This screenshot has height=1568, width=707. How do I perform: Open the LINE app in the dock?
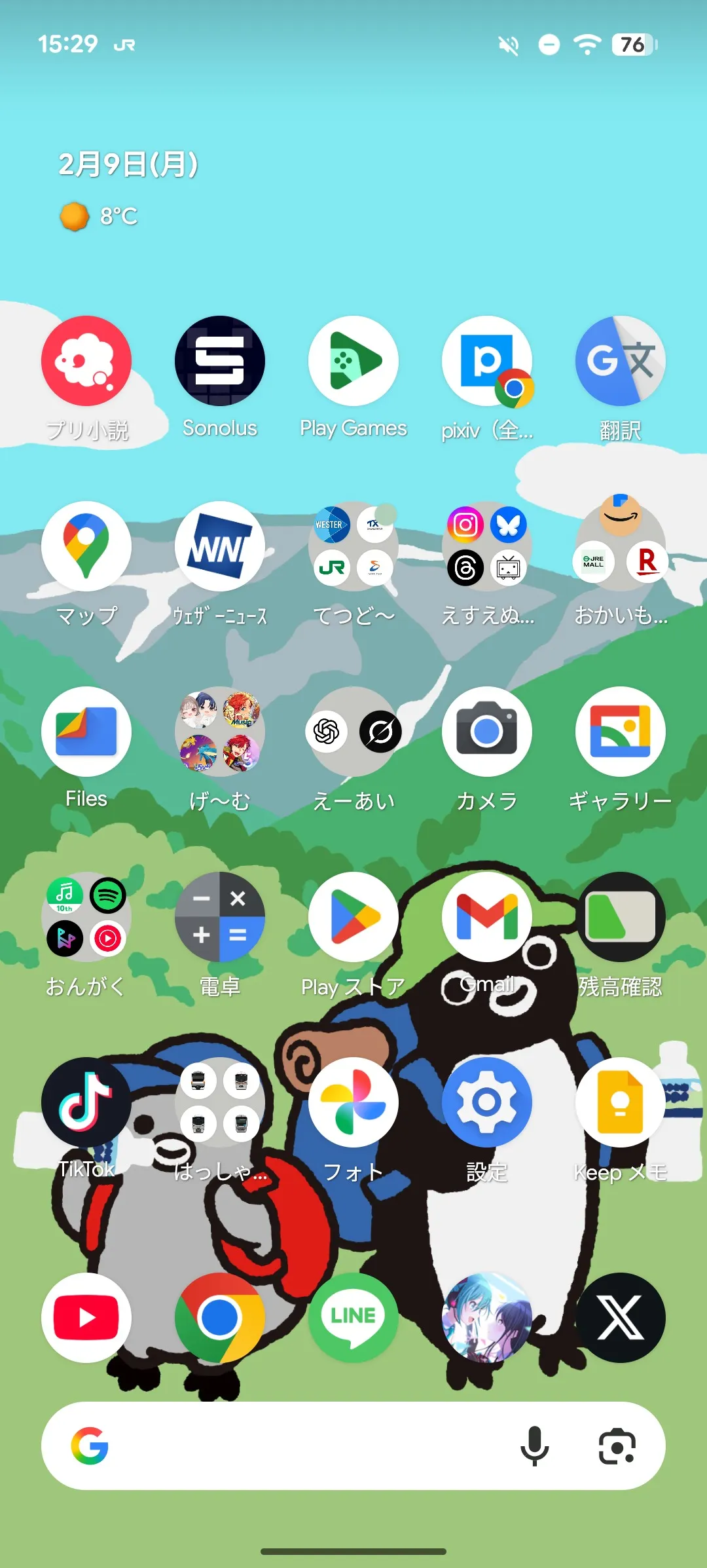tap(353, 1318)
